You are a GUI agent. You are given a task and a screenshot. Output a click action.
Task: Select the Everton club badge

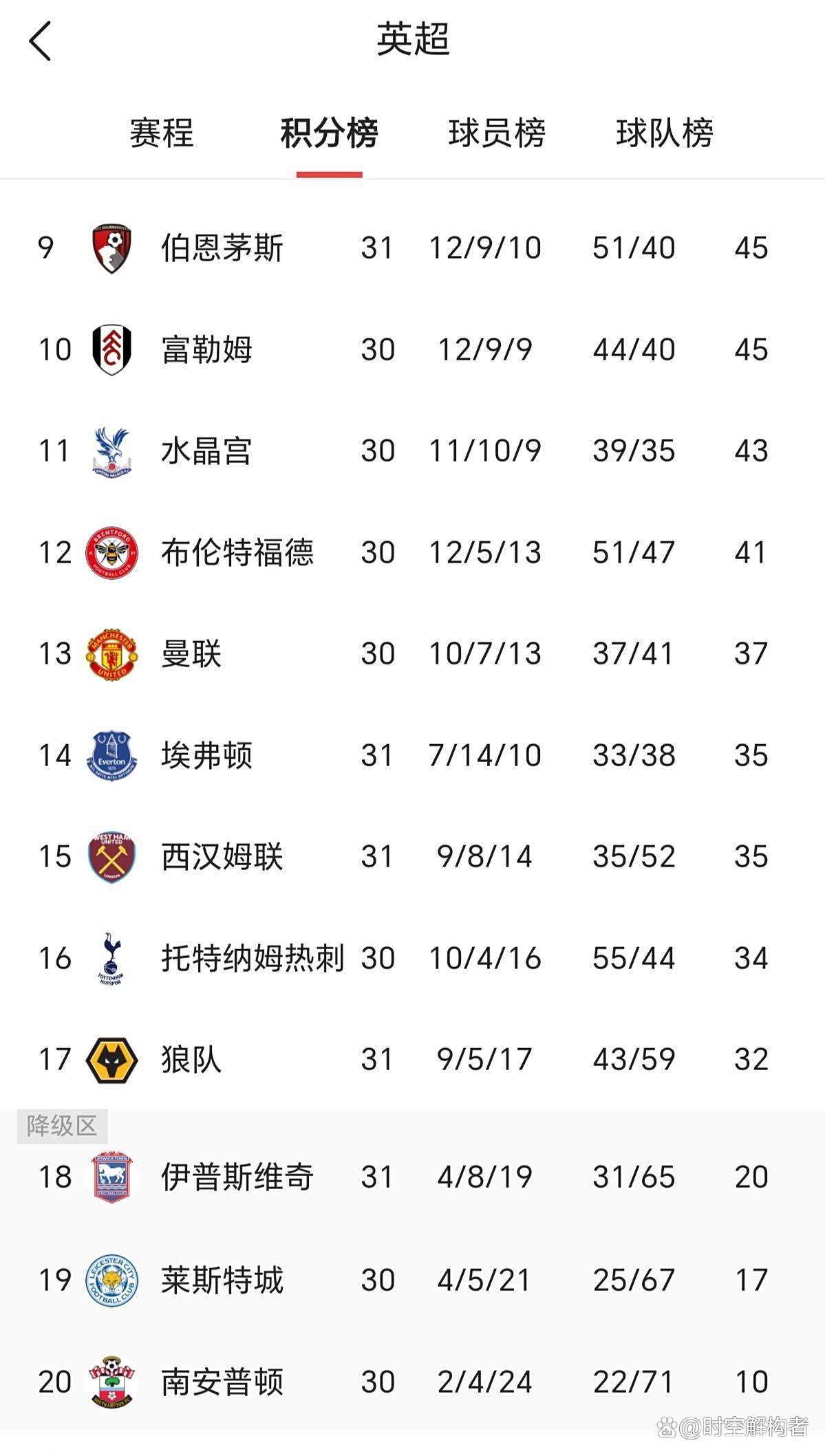point(110,755)
